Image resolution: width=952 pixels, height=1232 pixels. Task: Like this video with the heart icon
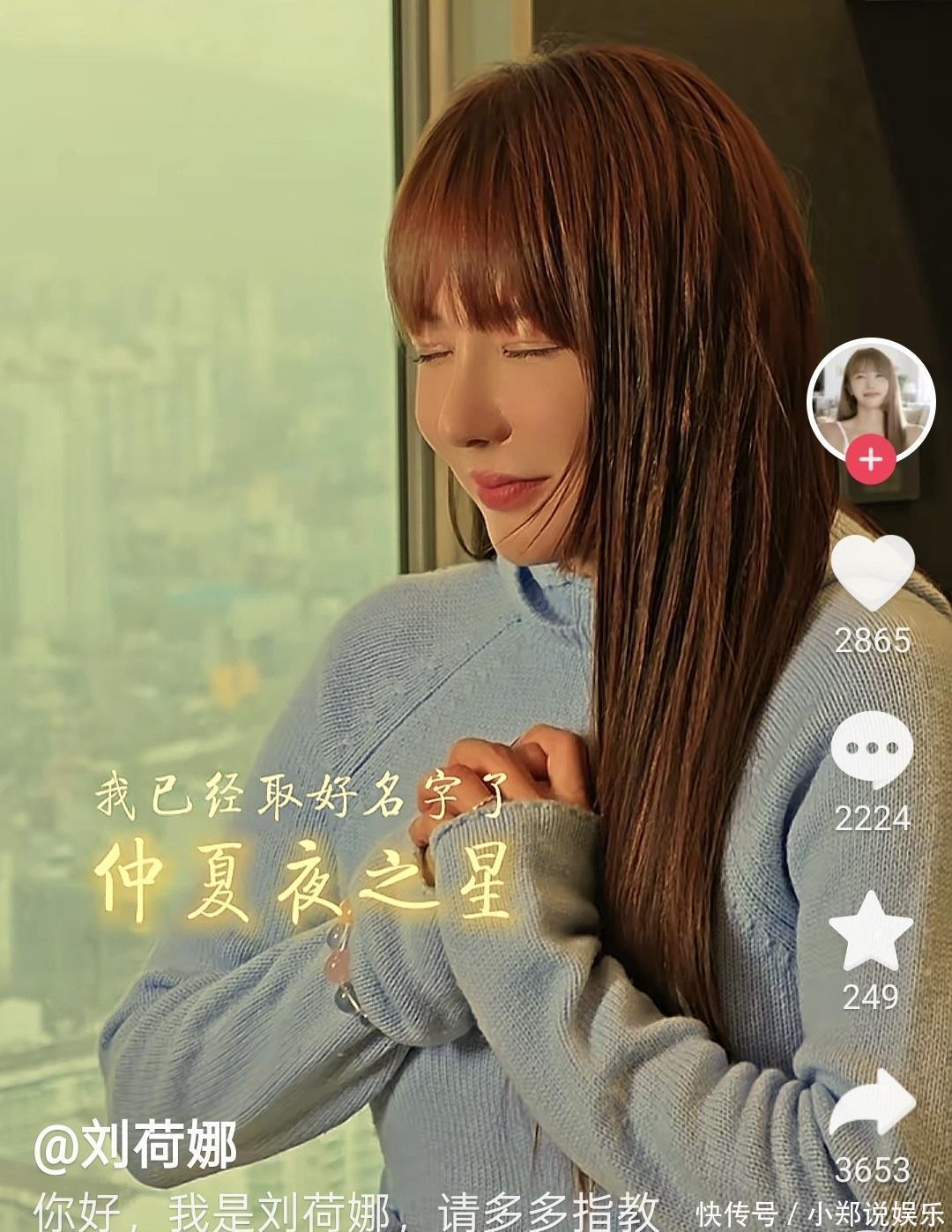873,573
